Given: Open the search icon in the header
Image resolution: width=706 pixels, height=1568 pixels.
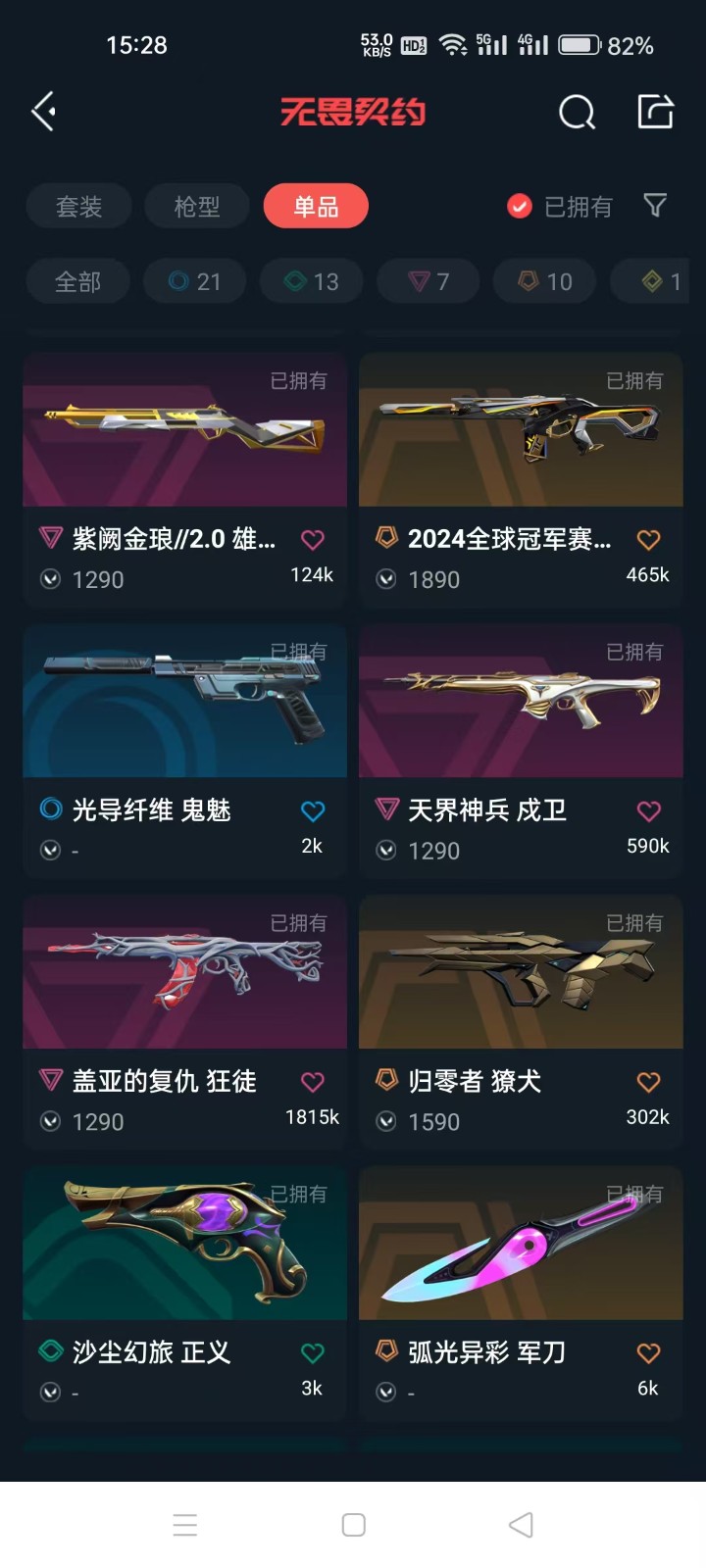Looking at the screenshot, I should coord(577,113).
